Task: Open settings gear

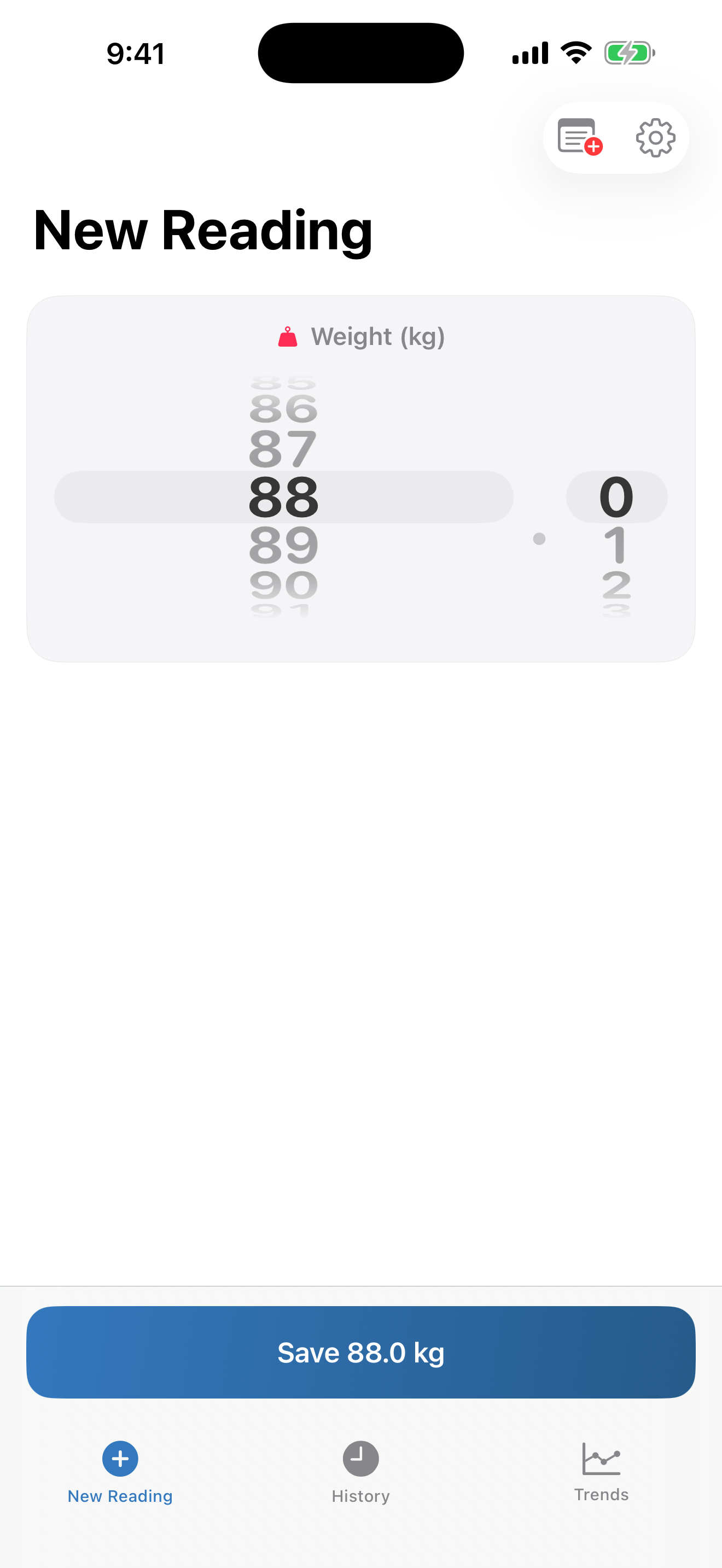Action: pyautogui.click(x=655, y=138)
